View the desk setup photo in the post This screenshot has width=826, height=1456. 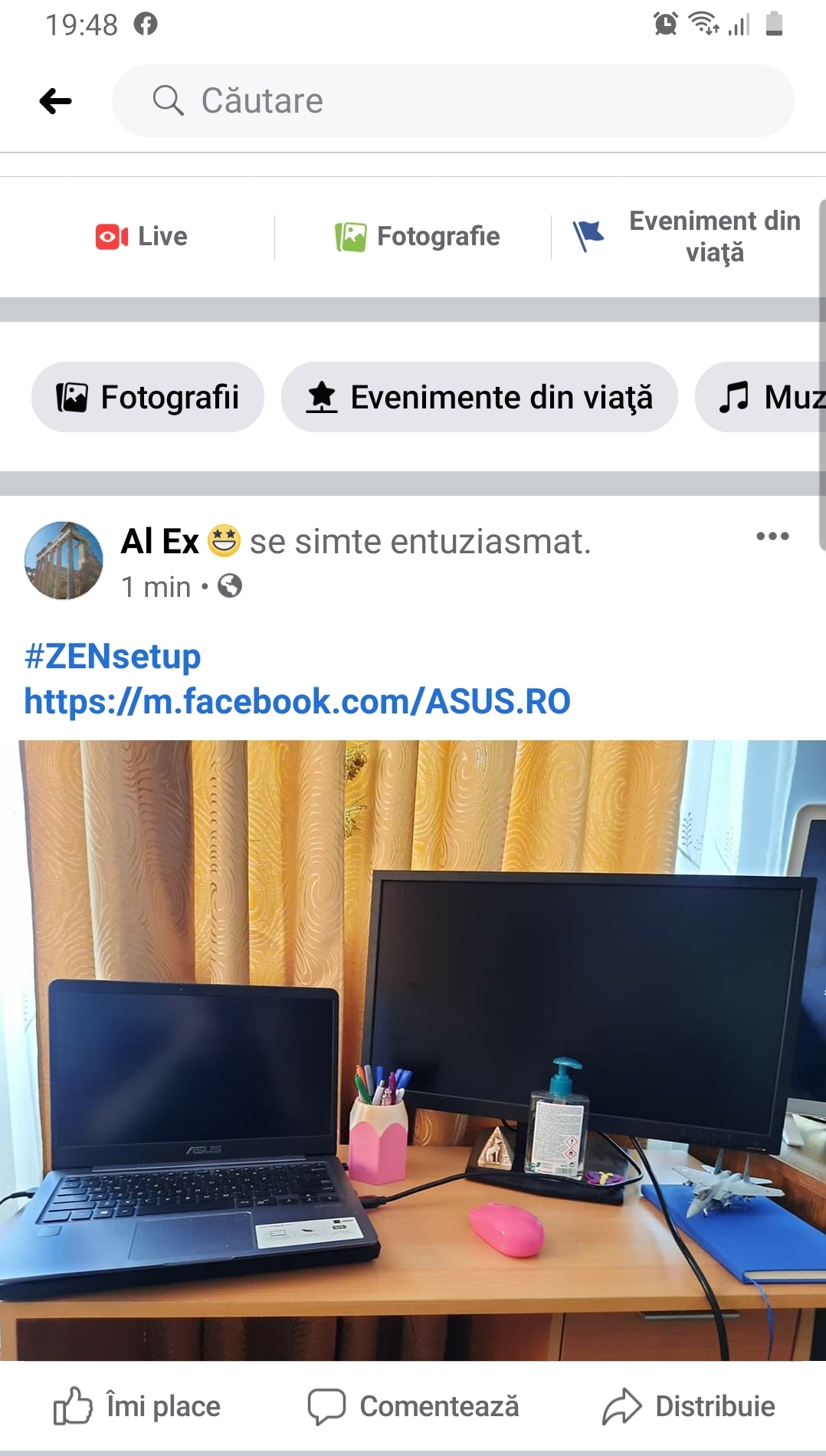click(x=414, y=1050)
